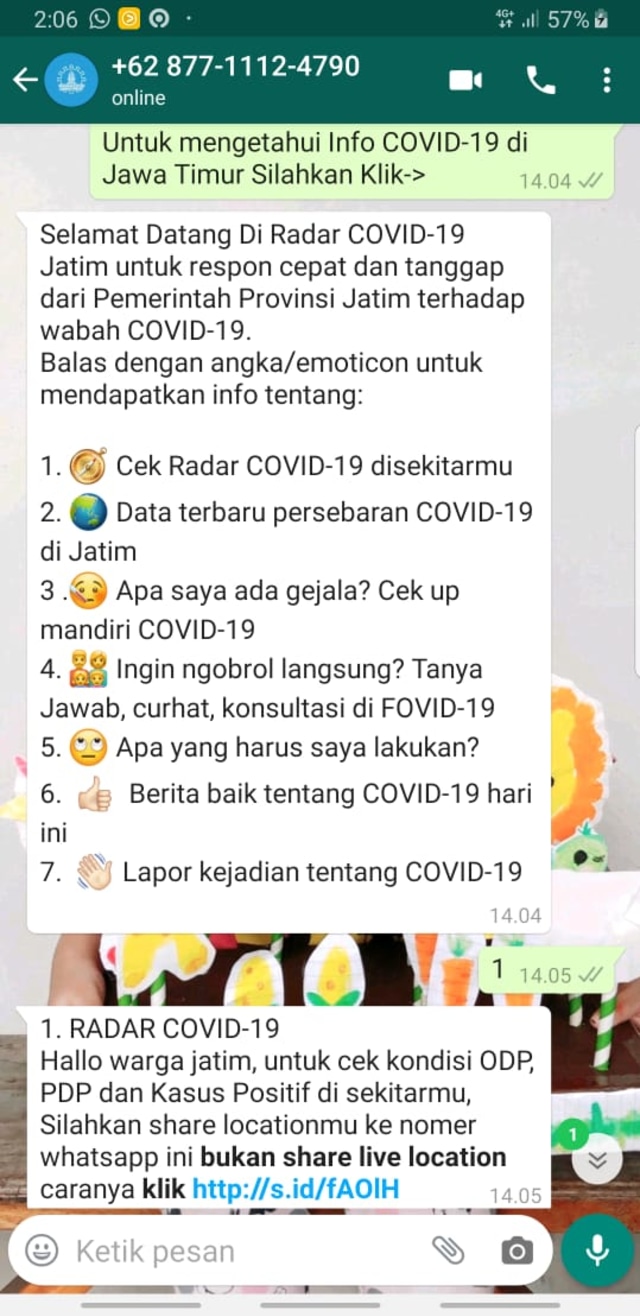Record a voice message with the microphone
Viewport: 640px width, 1316px height.
point(598,1250)
